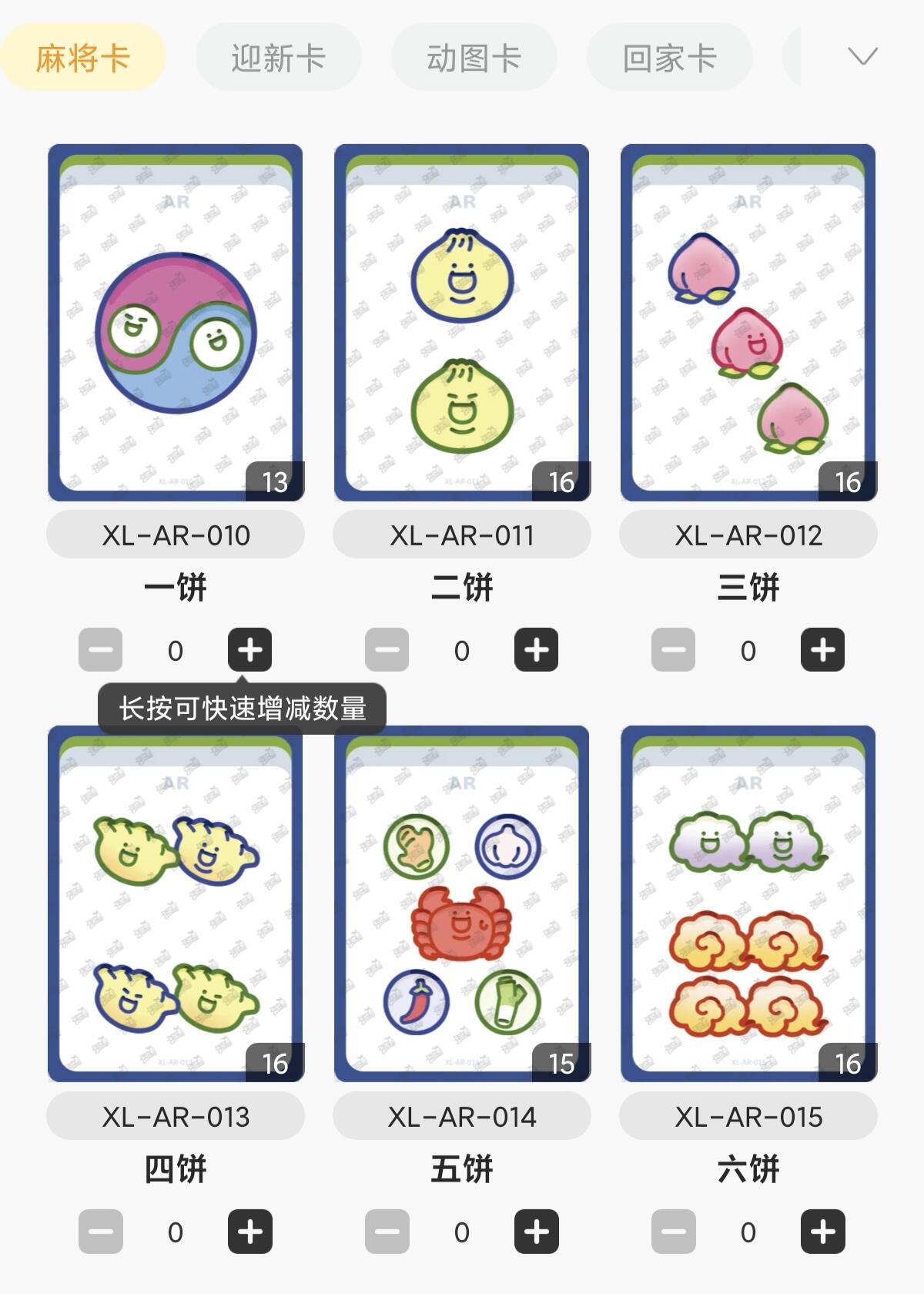Open the 麻将卡 tab
The width and height of the screenshot is (924, 1294).
click(82, 58)
